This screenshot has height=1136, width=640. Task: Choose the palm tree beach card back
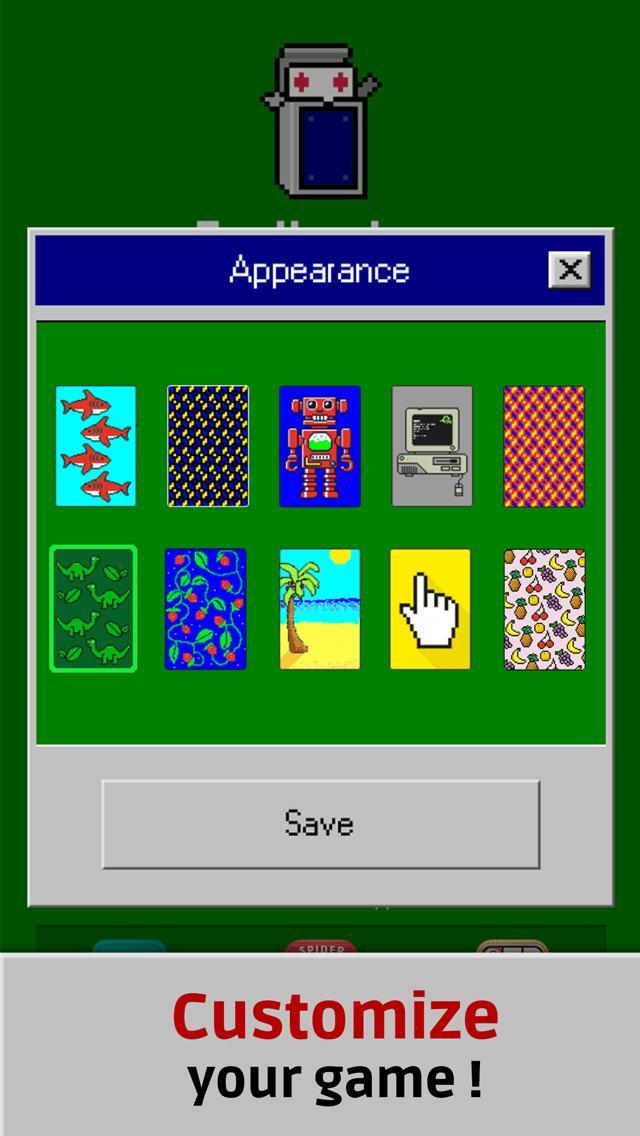319,609
